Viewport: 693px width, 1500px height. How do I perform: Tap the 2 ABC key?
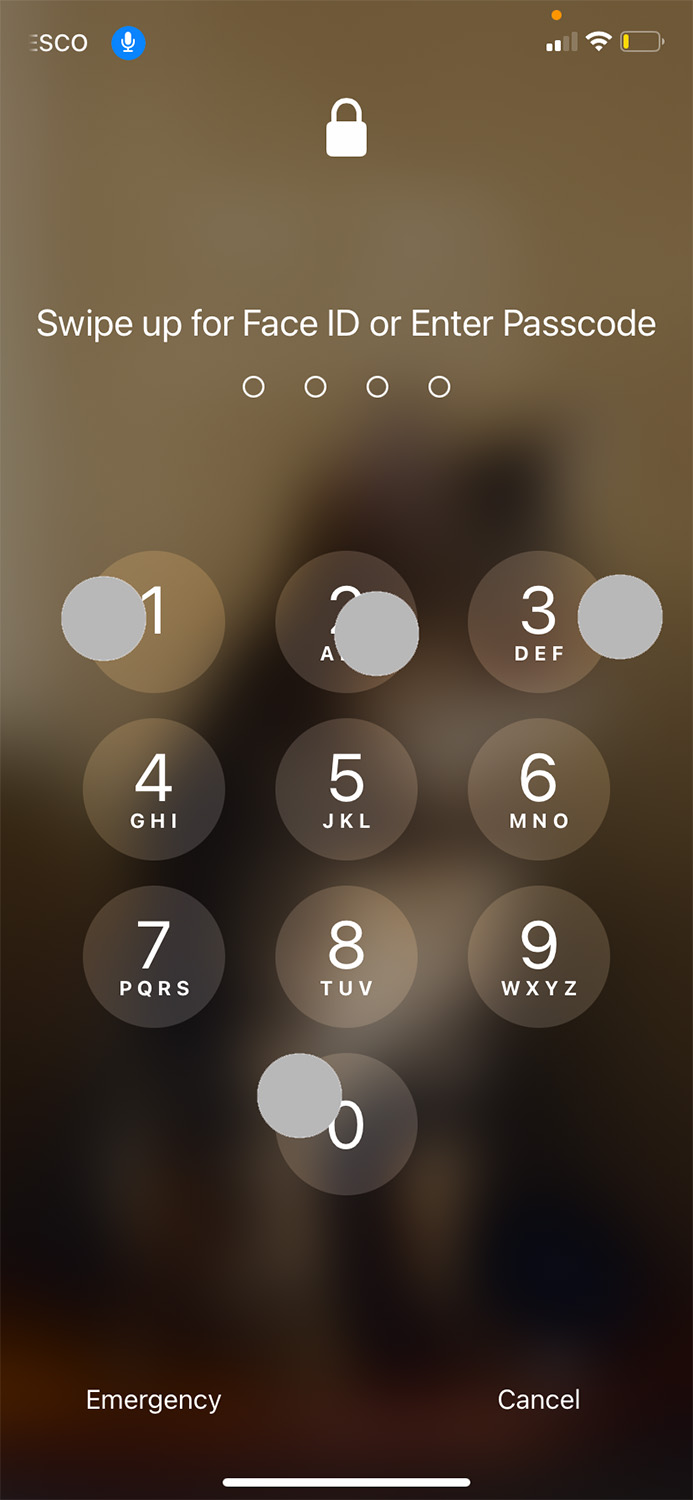click(x=346, y=622)
